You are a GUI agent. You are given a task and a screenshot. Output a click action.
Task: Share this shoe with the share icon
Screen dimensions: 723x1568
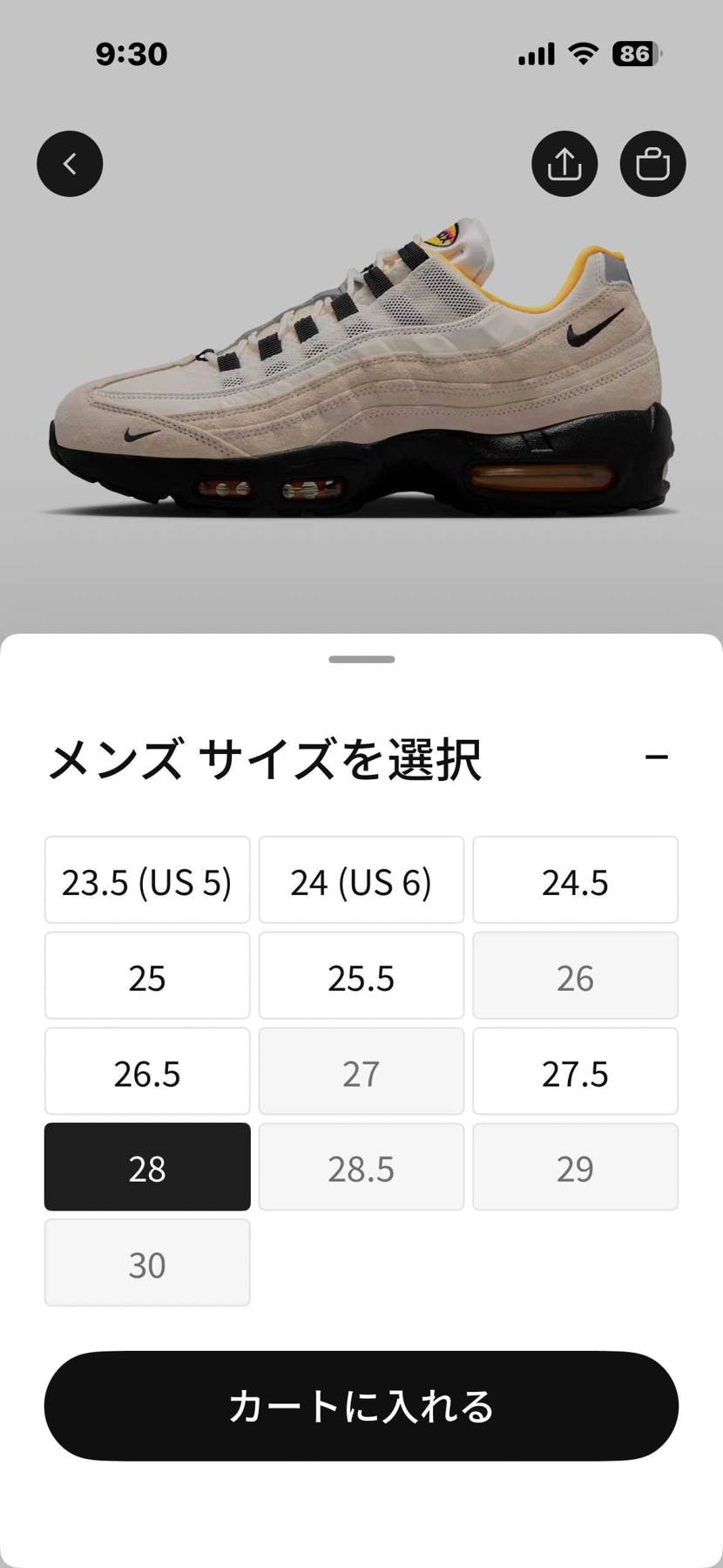[564, 164]
